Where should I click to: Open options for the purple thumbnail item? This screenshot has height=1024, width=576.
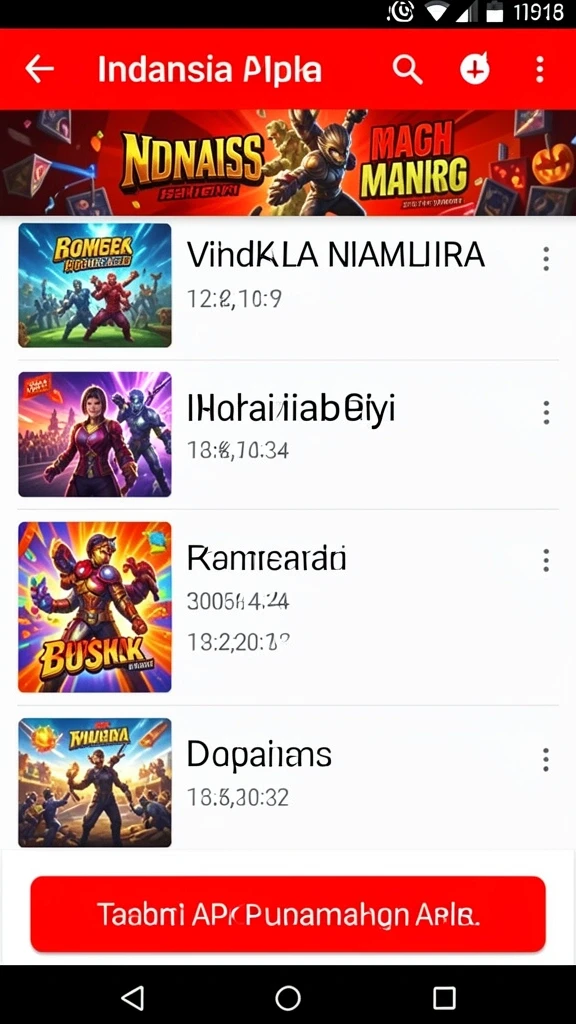[x=546, y=413]
